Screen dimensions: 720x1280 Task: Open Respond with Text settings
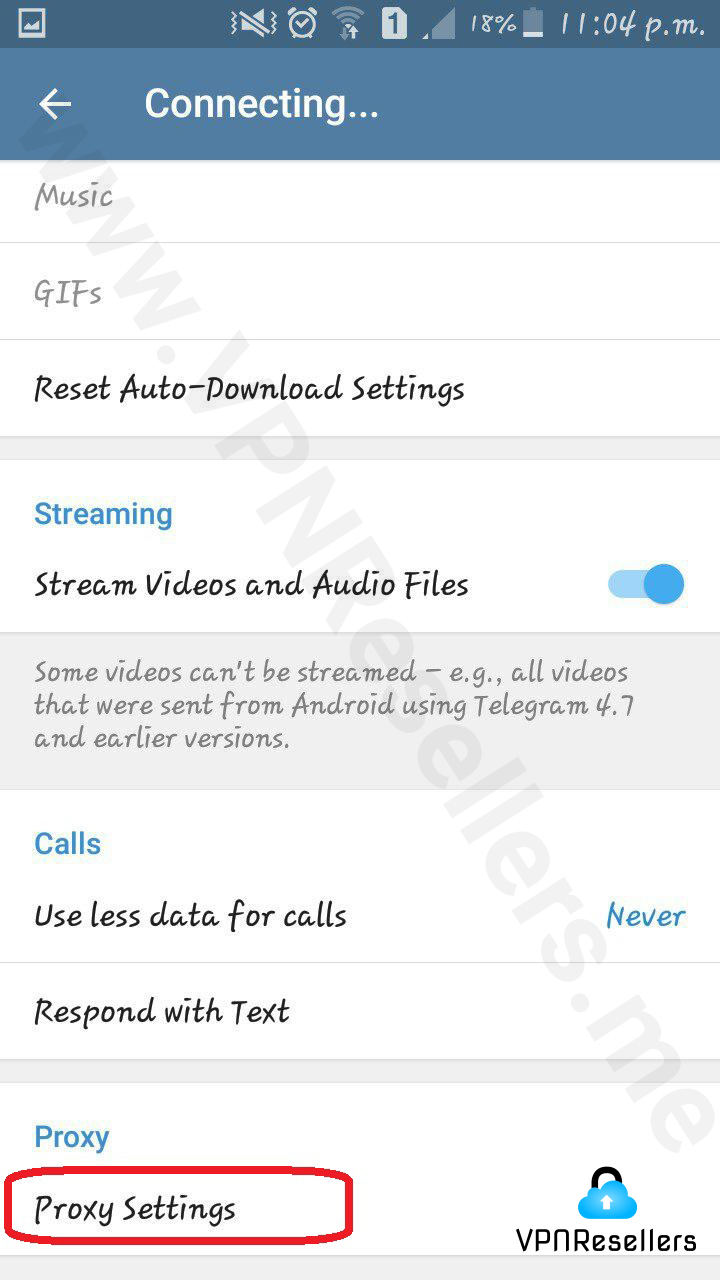pos(162,1011)
